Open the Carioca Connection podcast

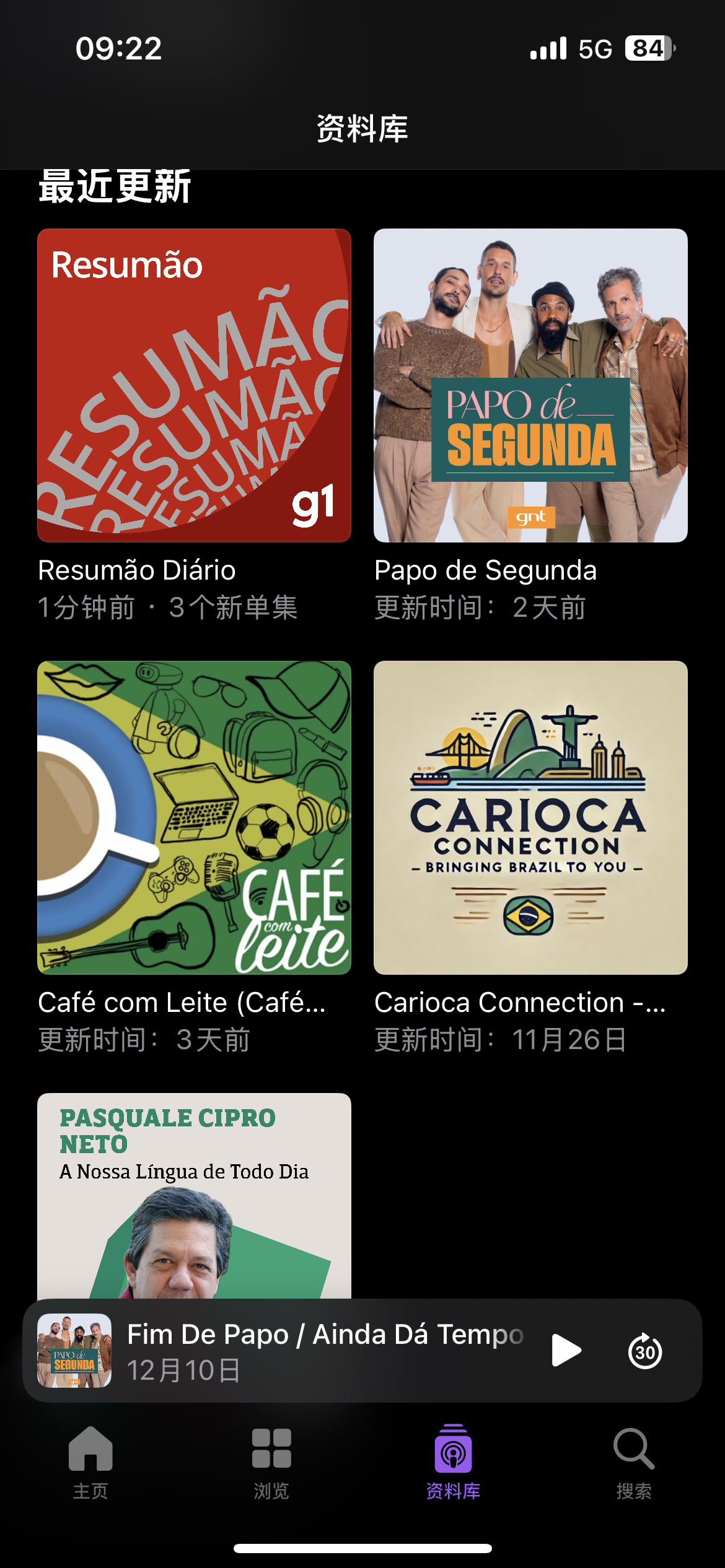click(530, 817)
